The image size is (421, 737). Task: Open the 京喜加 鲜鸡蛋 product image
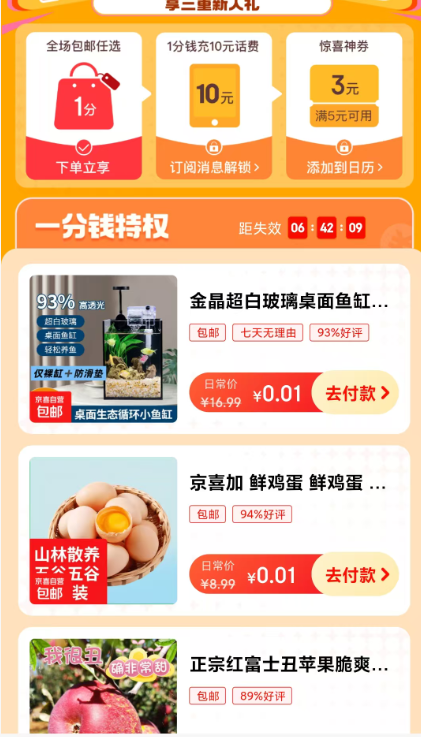click(103, 530)
